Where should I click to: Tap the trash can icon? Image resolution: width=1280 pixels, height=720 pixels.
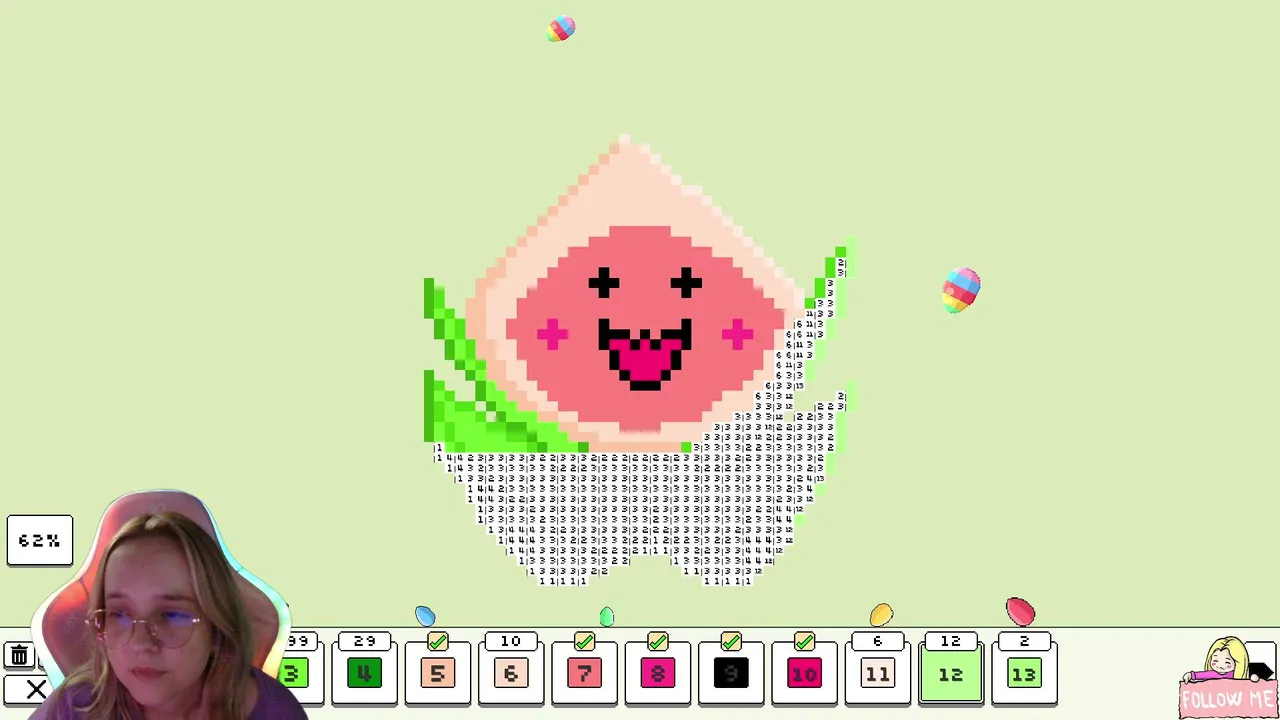click(x=19, y=656)
